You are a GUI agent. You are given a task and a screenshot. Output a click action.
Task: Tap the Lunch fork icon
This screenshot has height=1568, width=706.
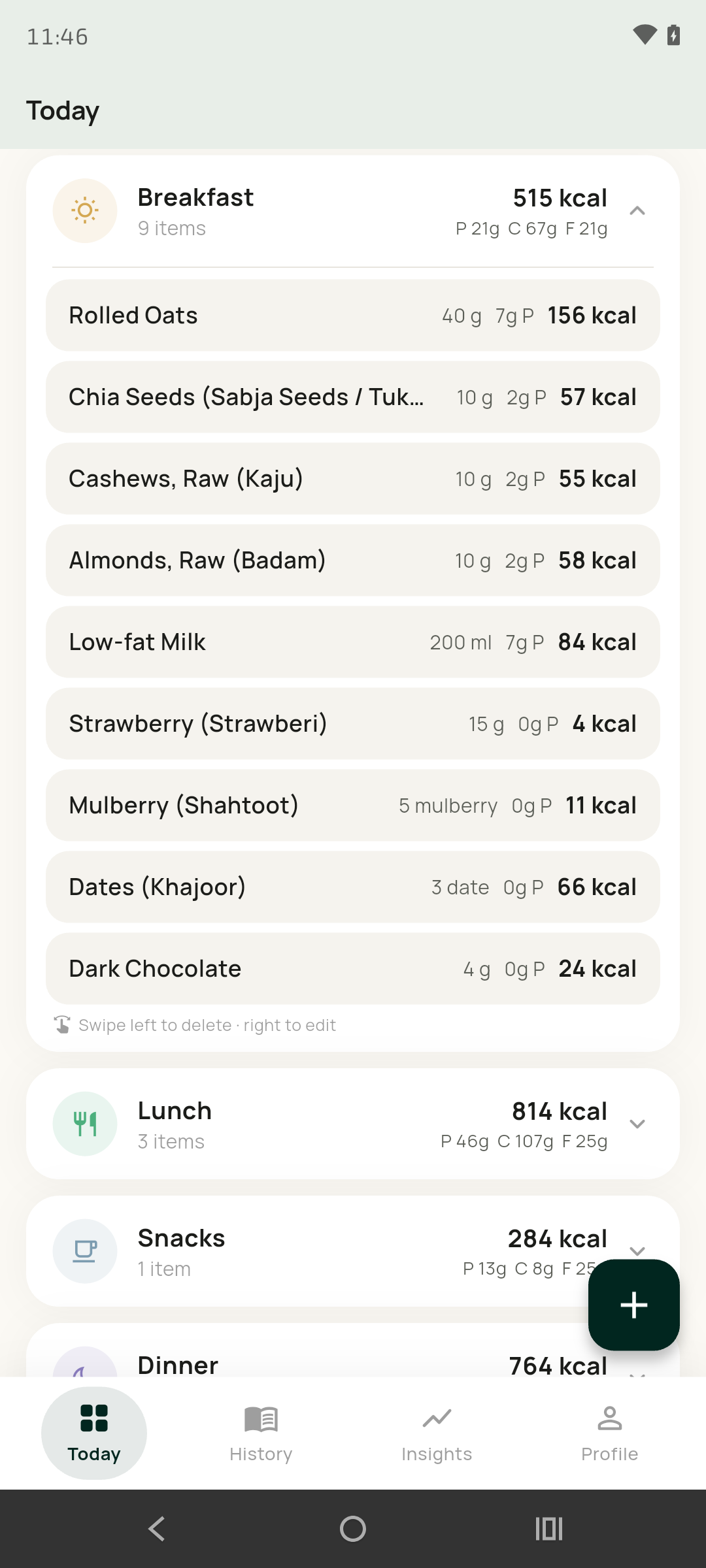tap(85, 1123)
